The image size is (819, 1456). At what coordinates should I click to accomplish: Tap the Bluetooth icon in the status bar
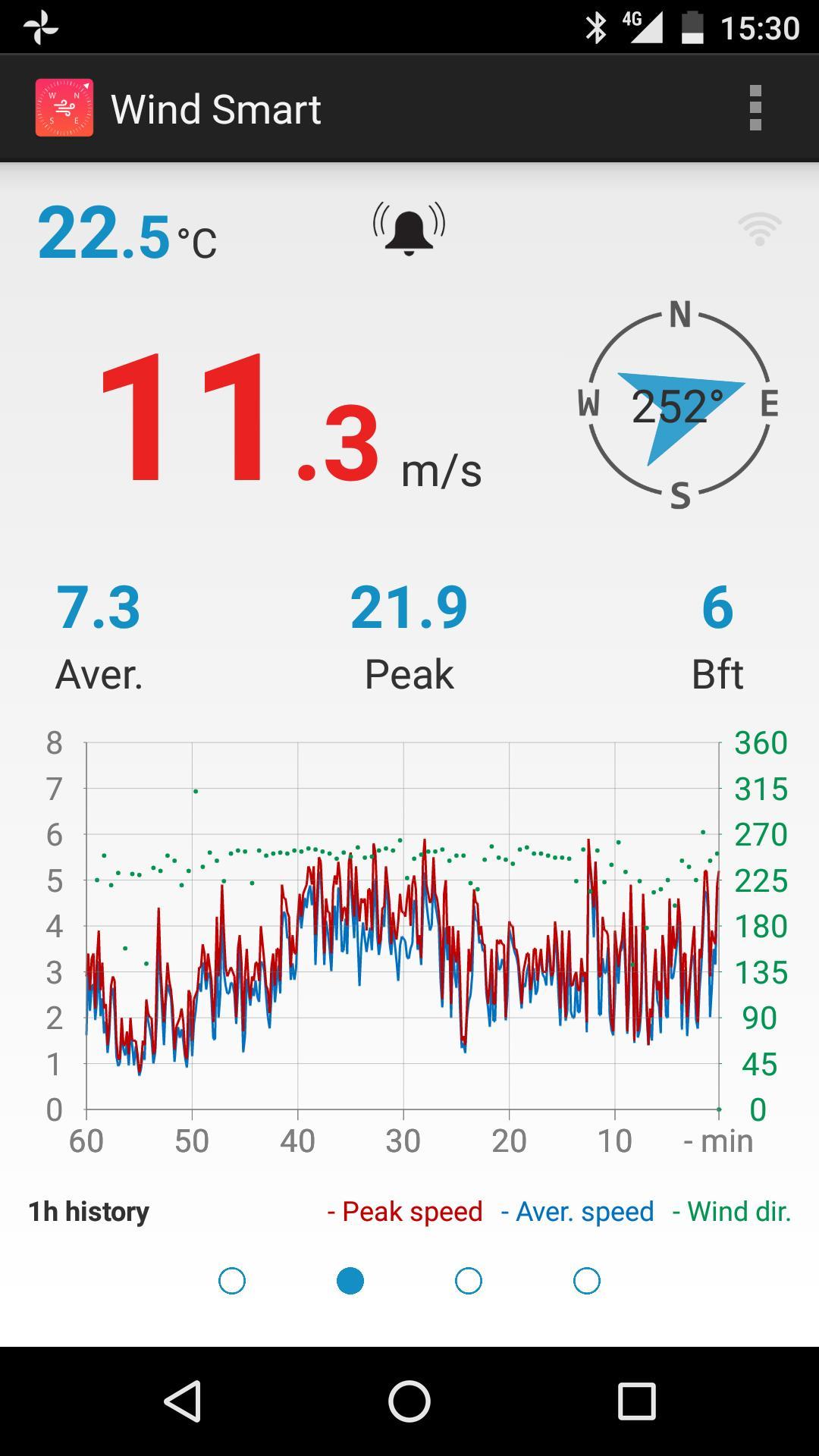[x=598, y=25]
